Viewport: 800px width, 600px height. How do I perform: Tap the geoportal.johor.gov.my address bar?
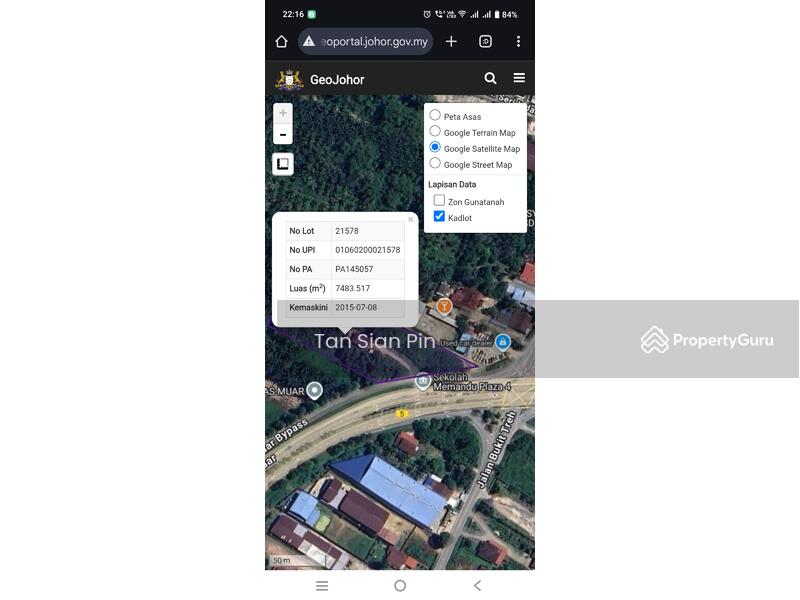(366, 41)
